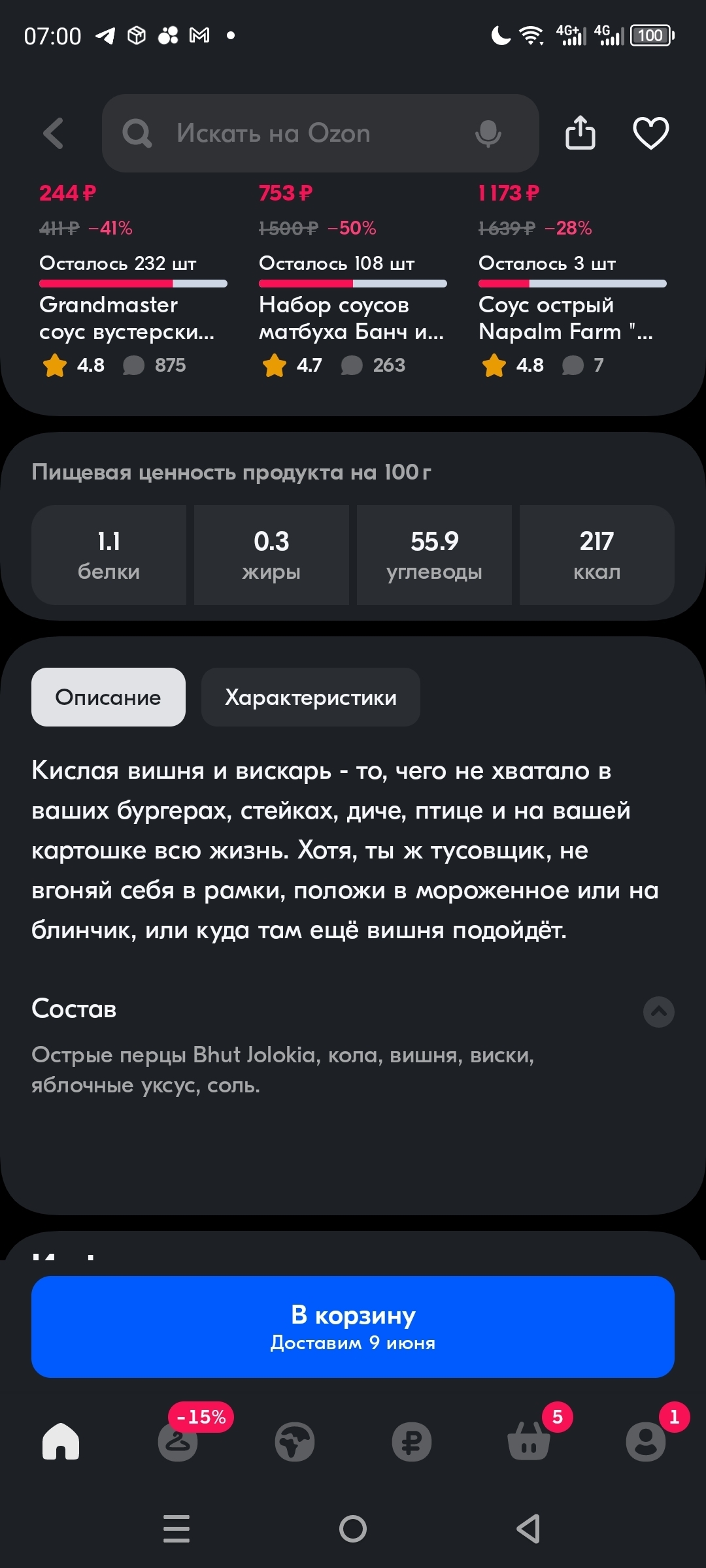706x1568 pixels.
Task: Add the product with 'В корзину'
Action: [x=353, y=1327]
